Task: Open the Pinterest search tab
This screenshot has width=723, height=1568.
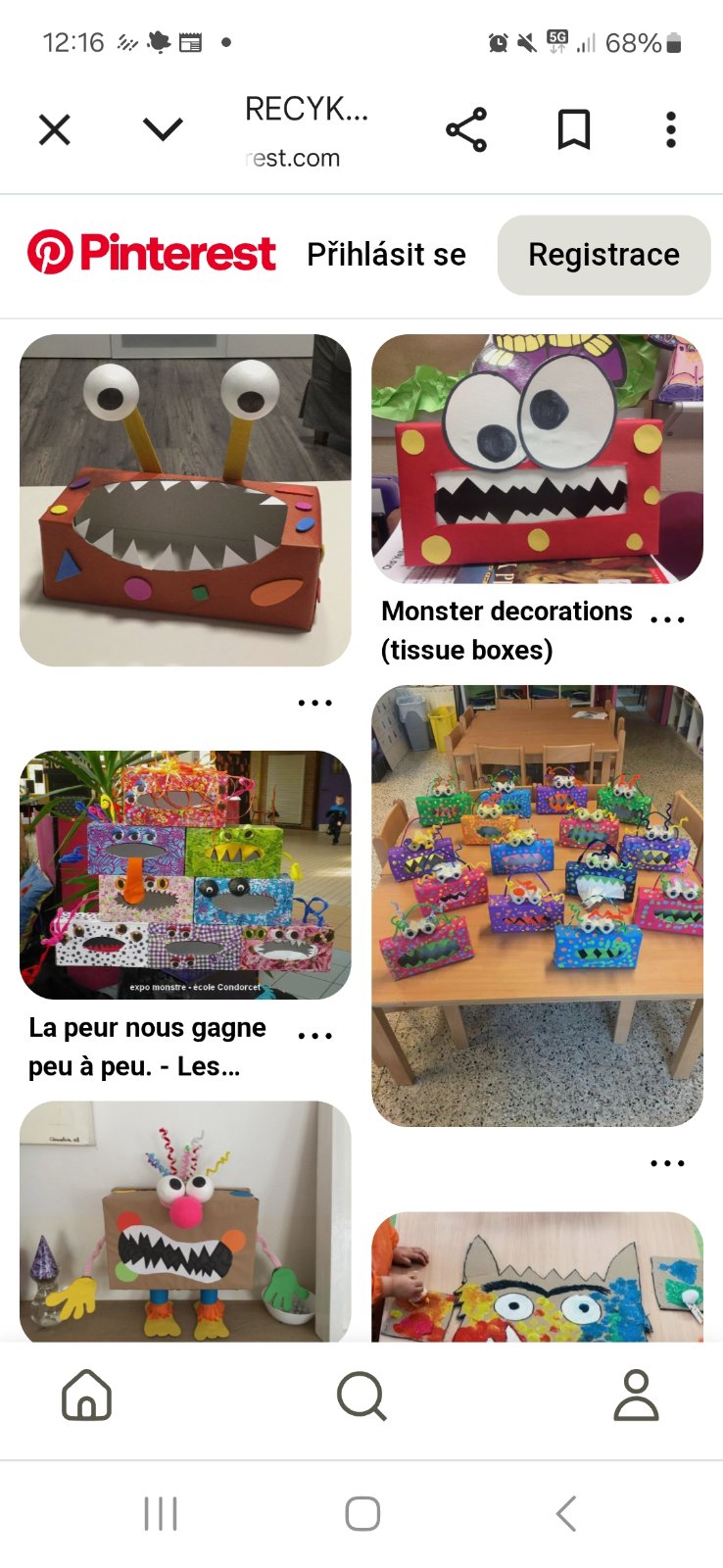Action: pyautogui.click(x=361, y=1396)
